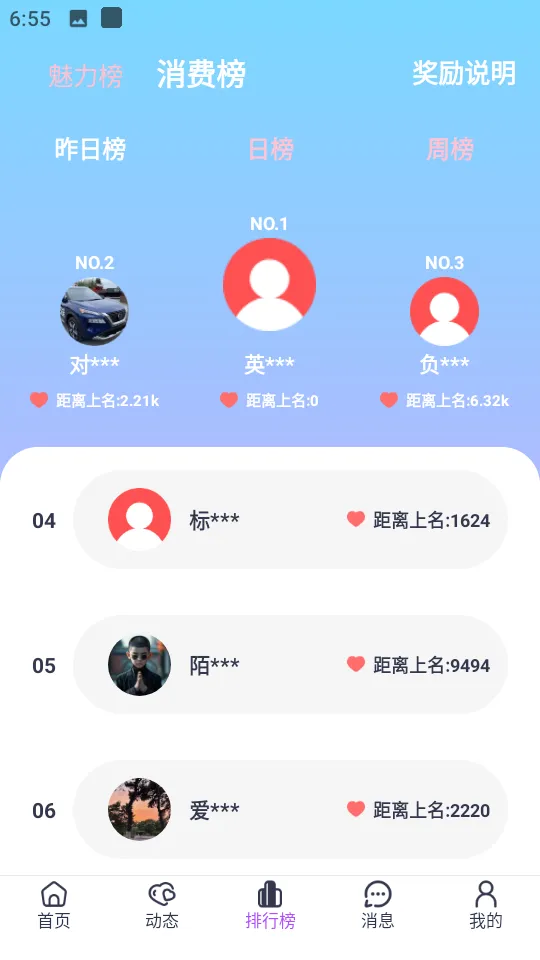The height and width of the screenshot is (960, 540).
Task: Tap the 排行榜 bottom tab
Action: (270, 906)
